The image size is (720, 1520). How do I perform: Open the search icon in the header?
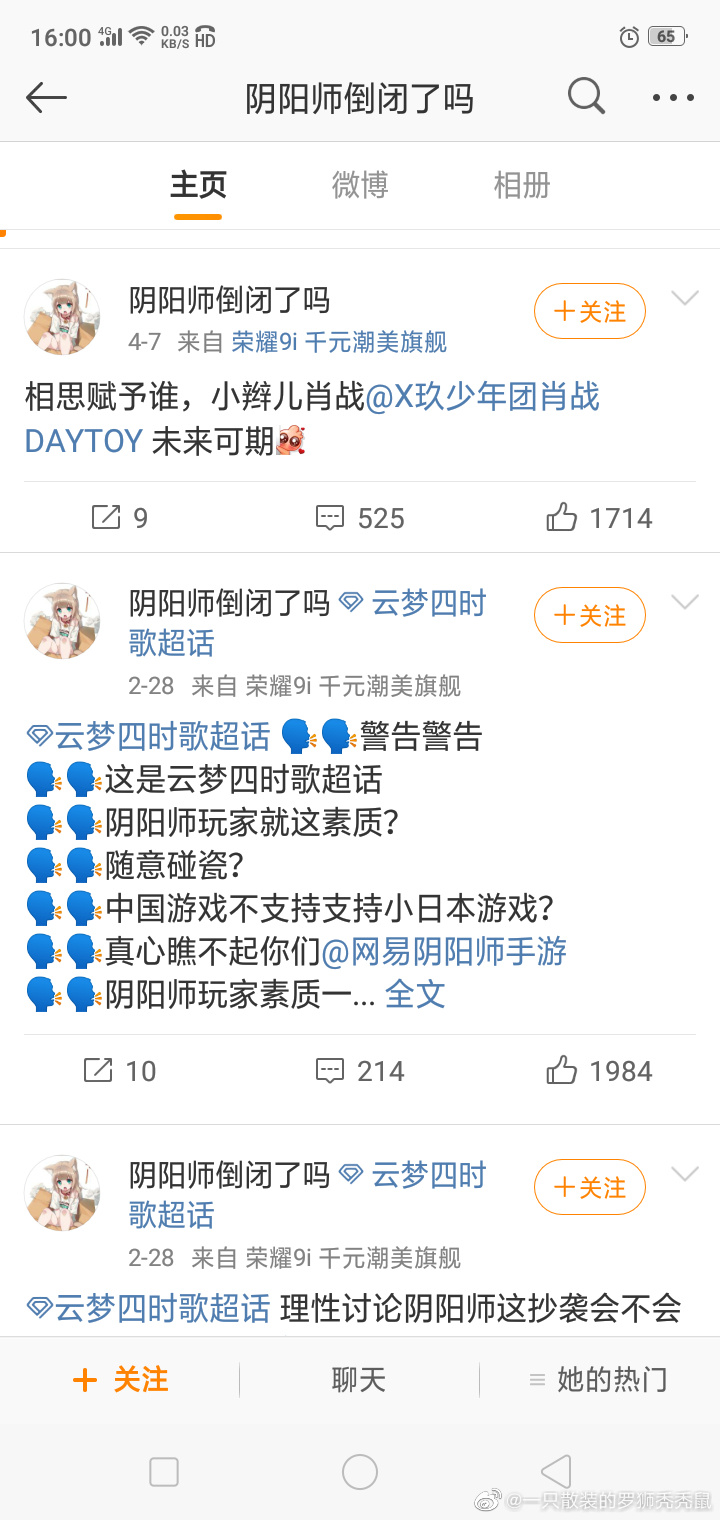click(586, 97)
